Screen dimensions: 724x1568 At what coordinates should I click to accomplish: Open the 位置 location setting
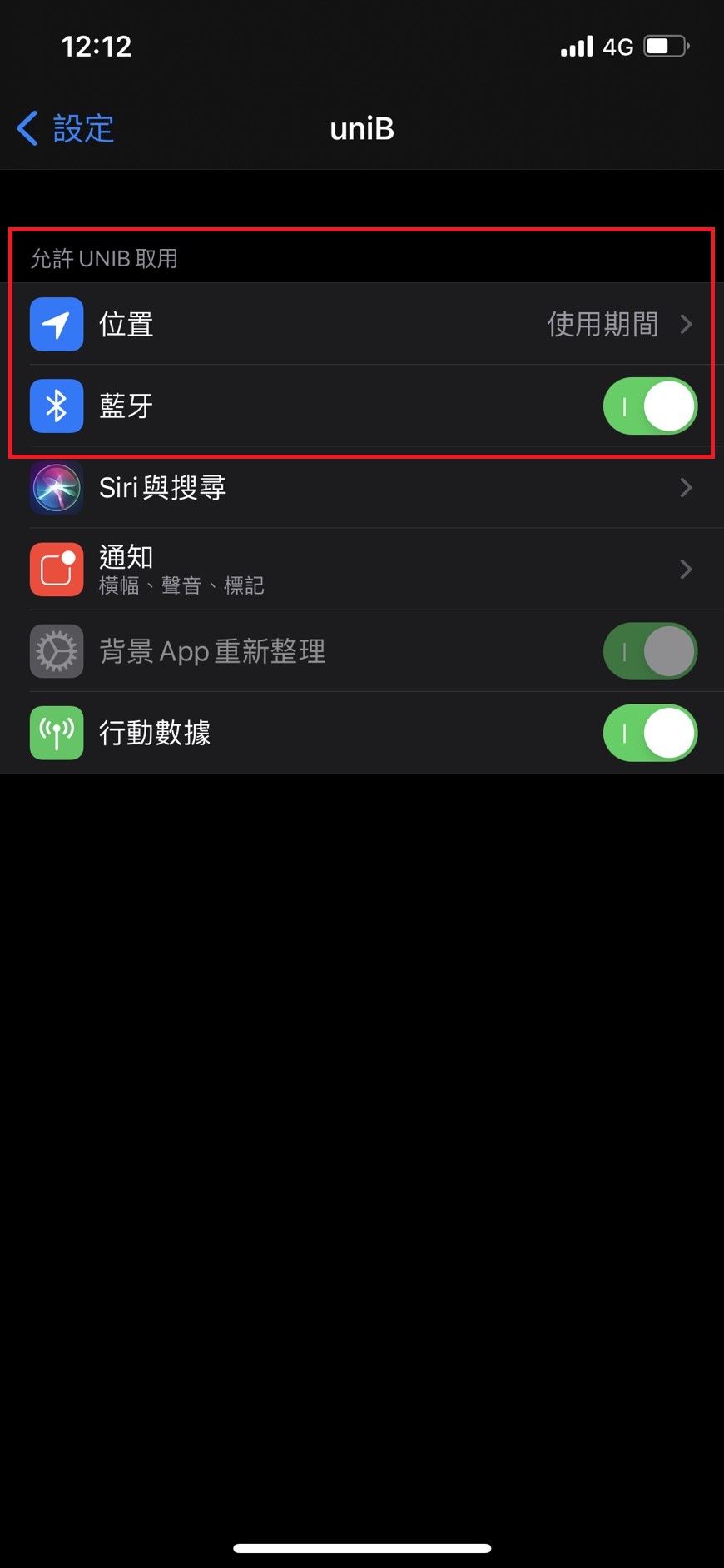[362, 324]
